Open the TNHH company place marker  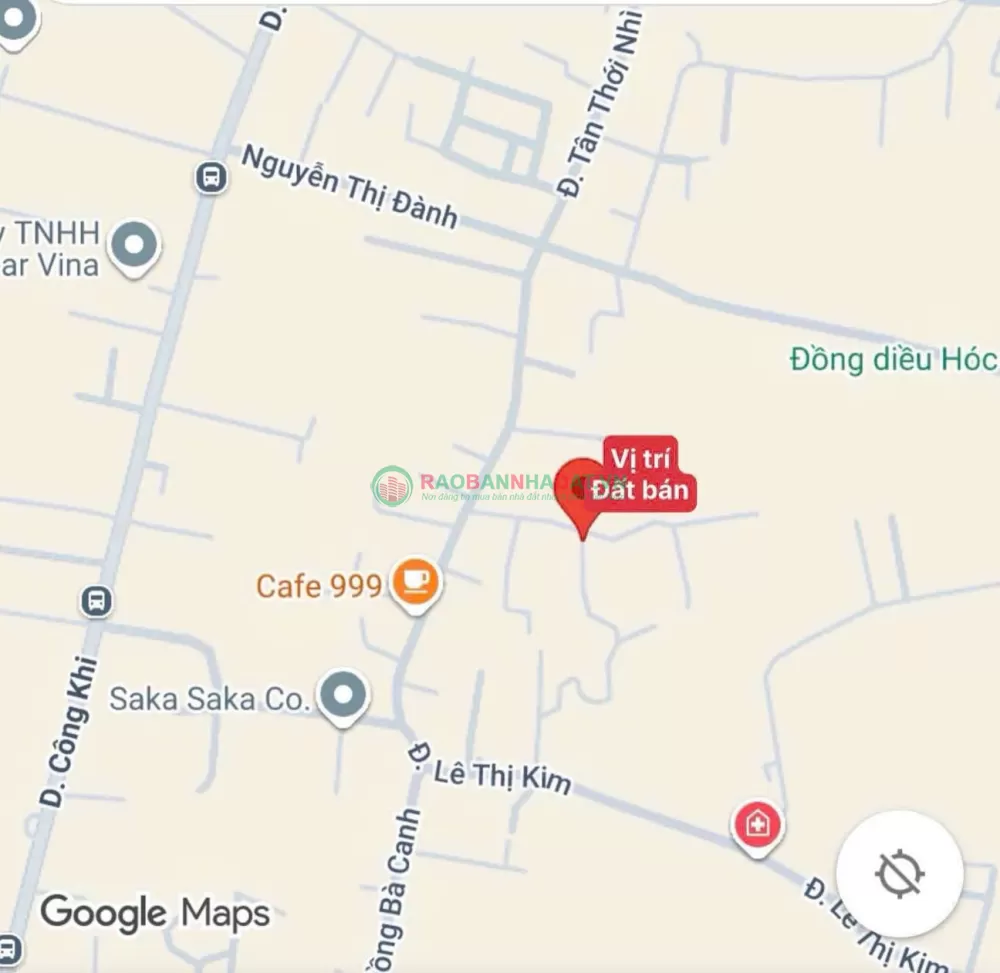pos(134,245)
